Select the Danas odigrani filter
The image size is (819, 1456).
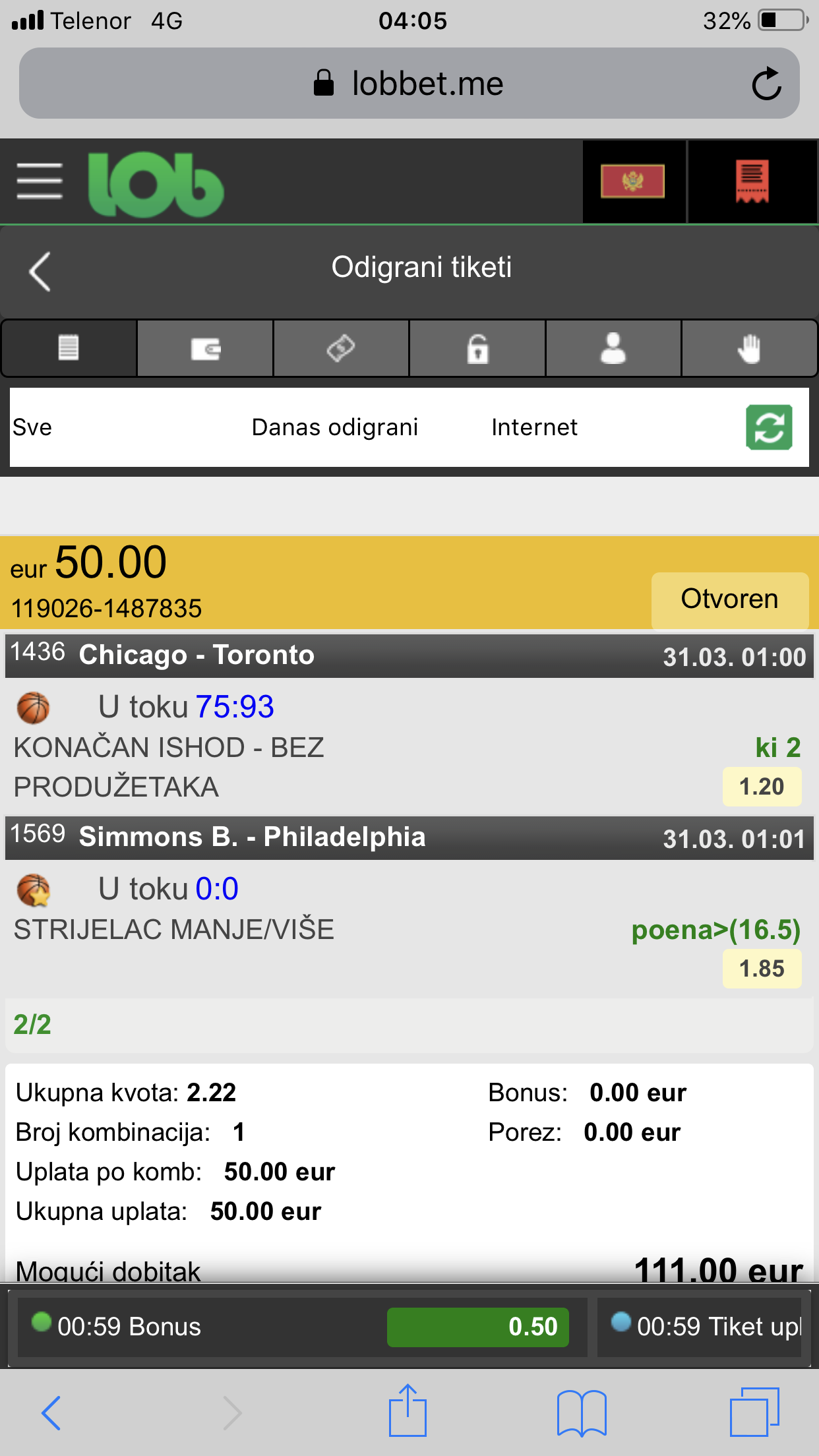pyautogui.click(x=335, y=427)
